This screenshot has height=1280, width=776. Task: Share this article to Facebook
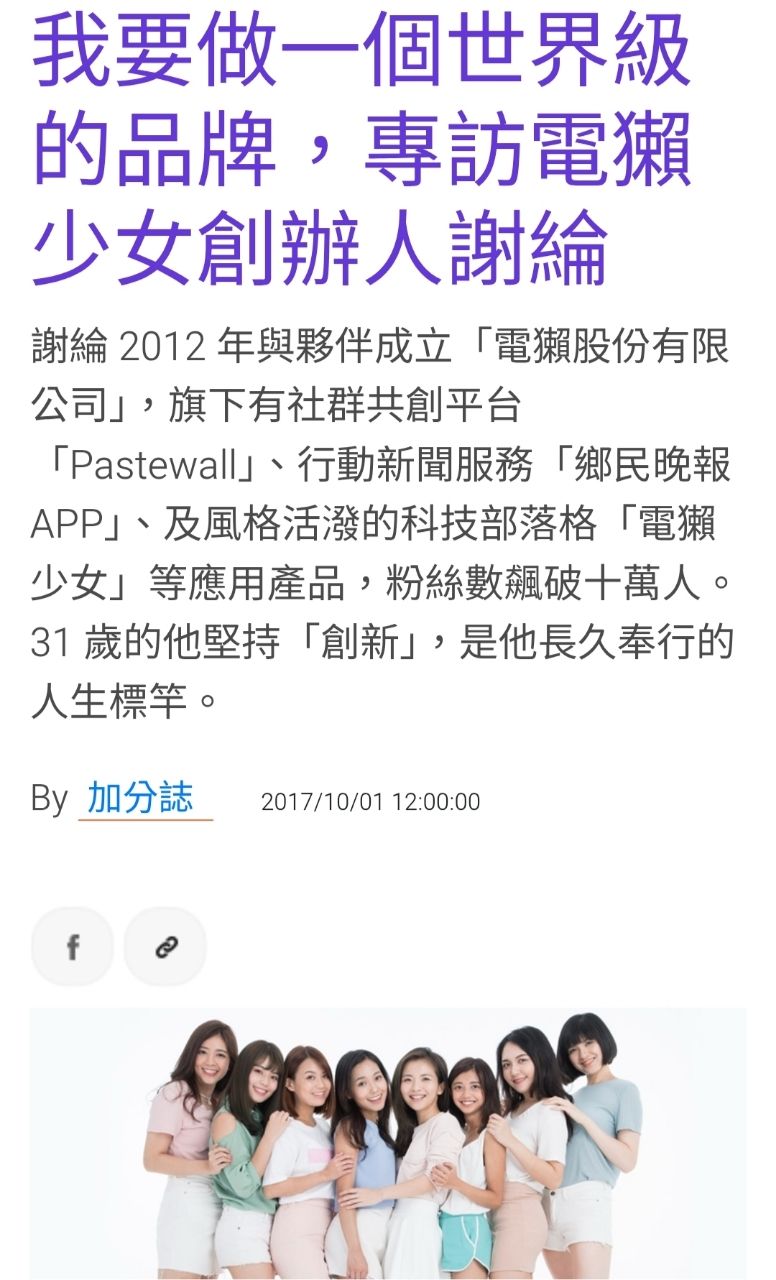point(72,947)
